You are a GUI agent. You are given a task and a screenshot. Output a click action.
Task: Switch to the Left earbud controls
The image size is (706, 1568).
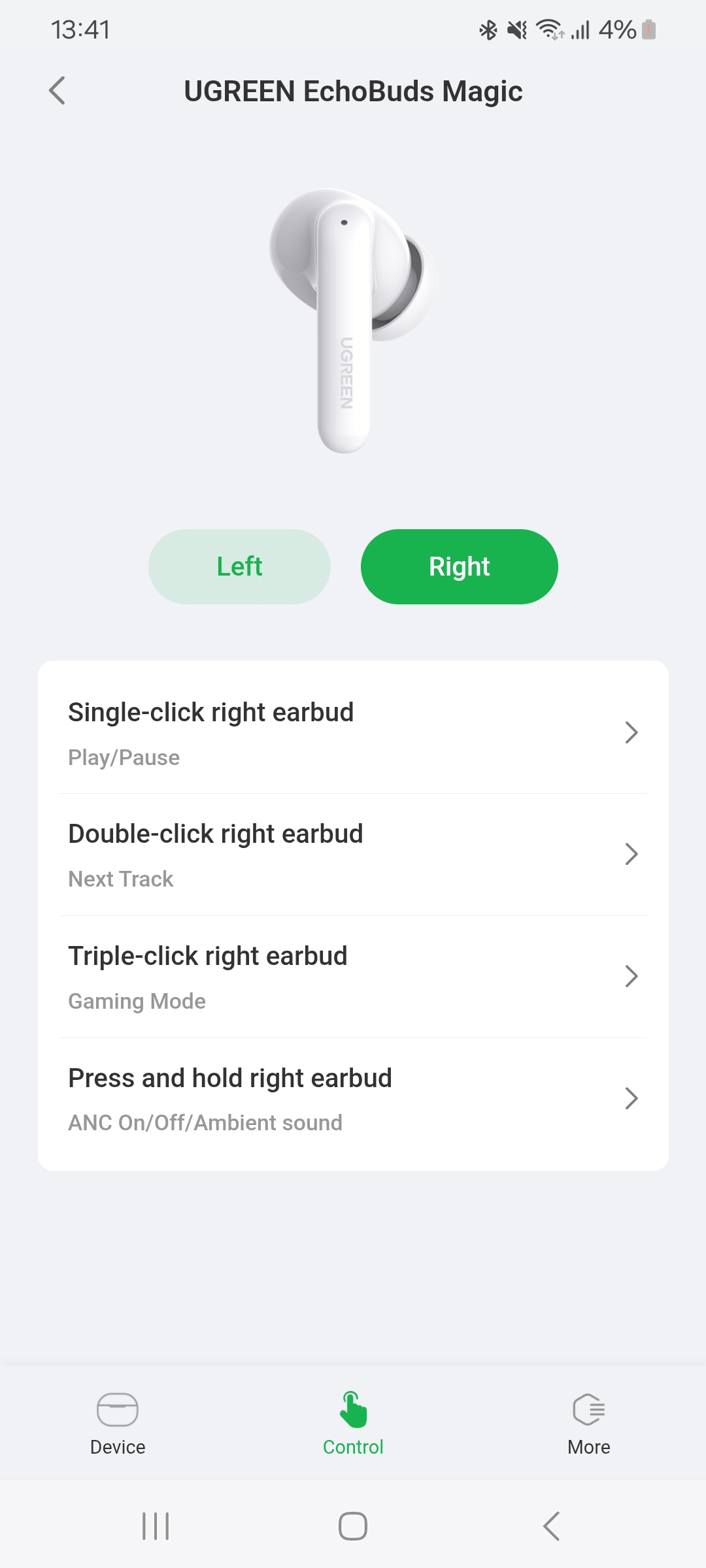click(x=239, y=566)
